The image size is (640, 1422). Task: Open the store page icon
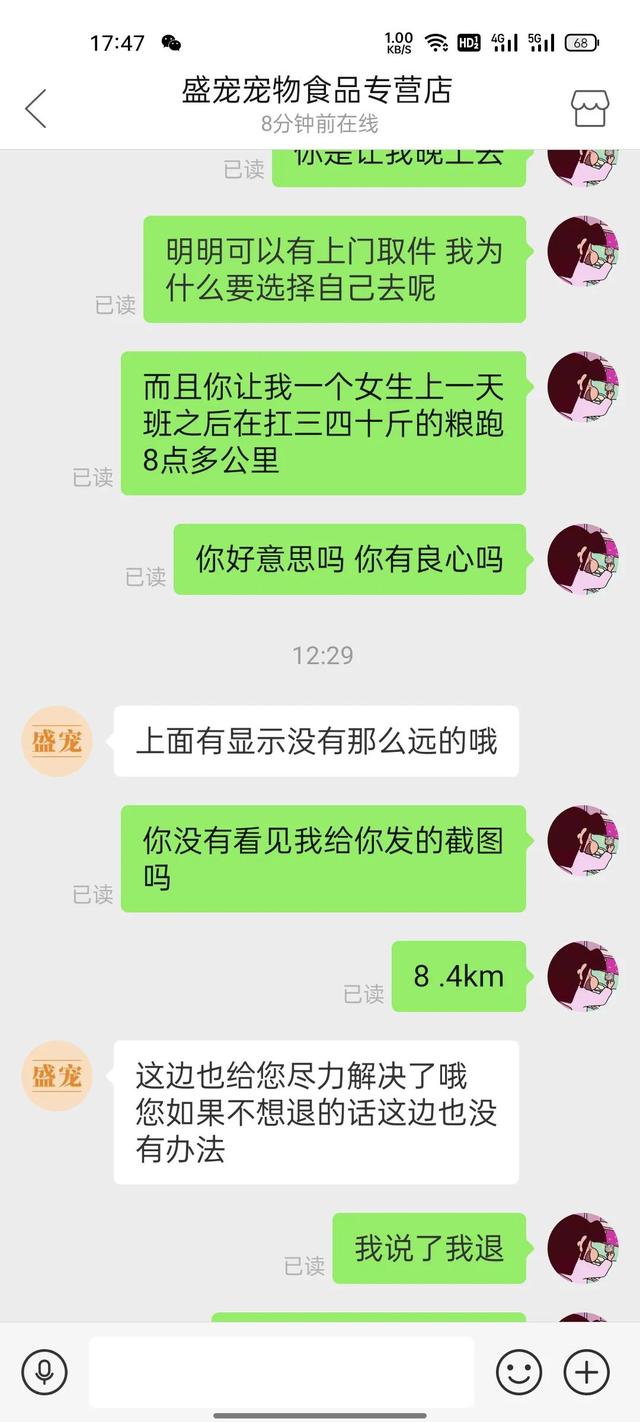[x=589, y=108]
